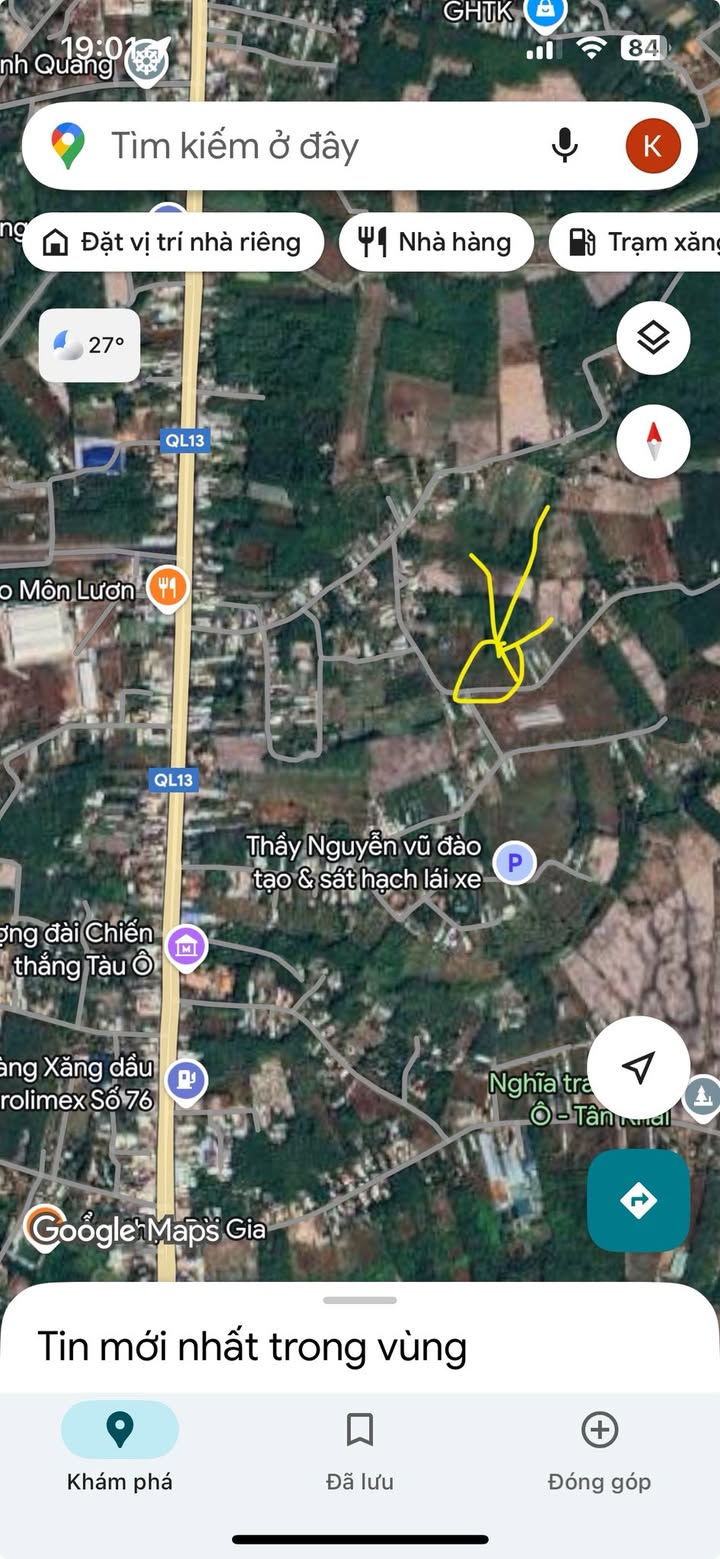
Task: Select the Petrolimex Số 76 gas station pin
Action: click(x=186, y=1080)
